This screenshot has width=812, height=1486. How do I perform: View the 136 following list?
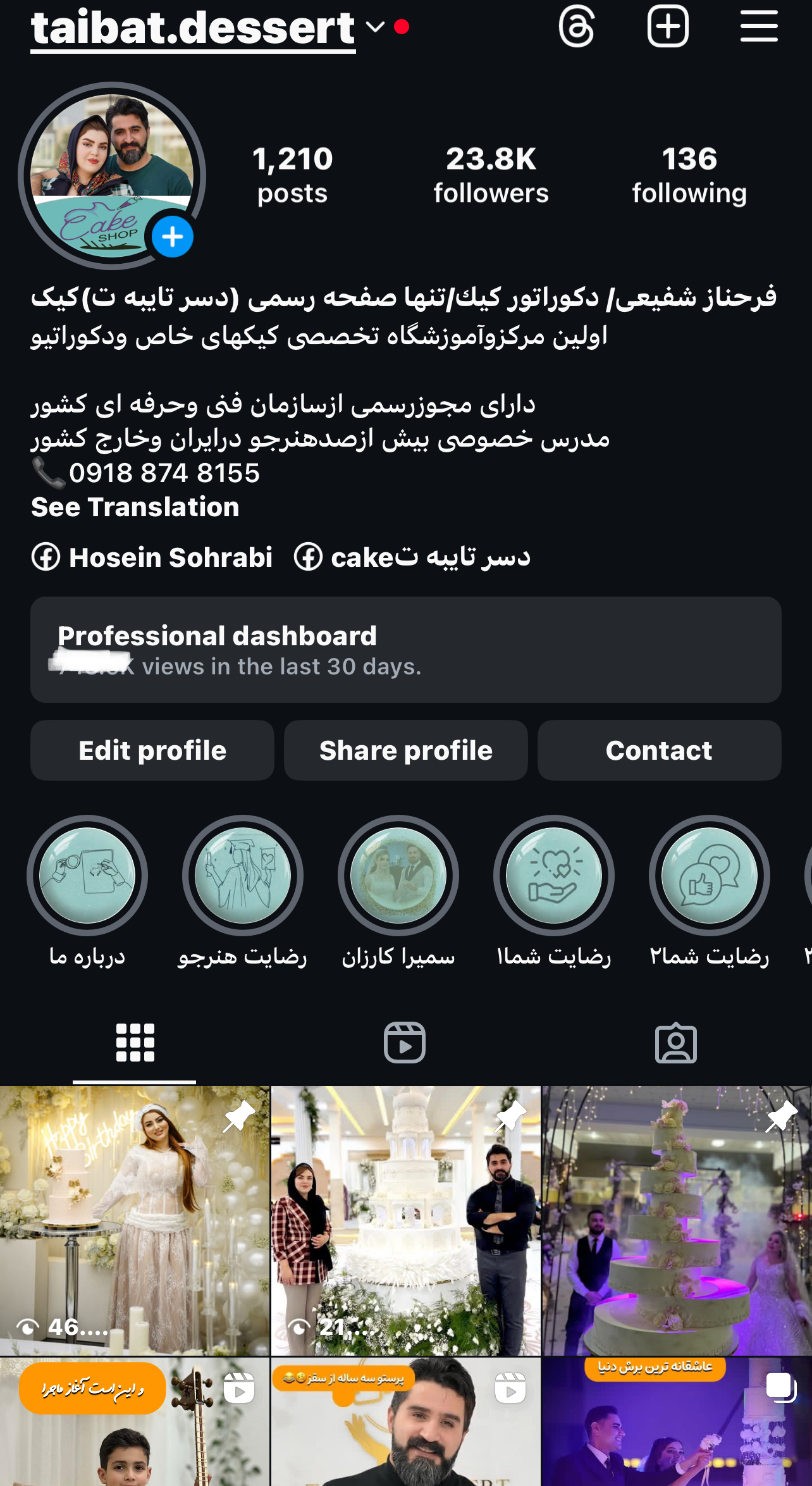(689, 175)
